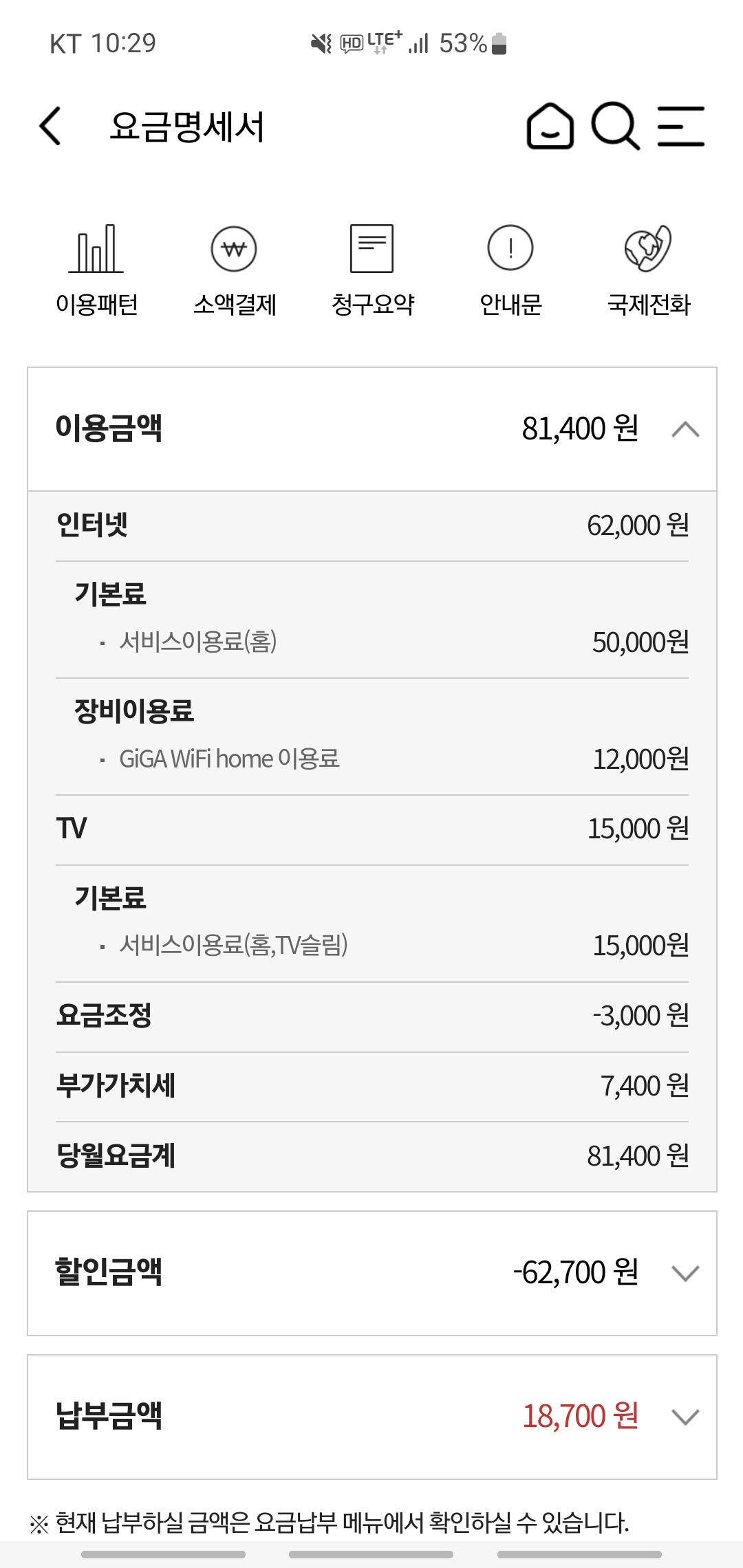The width and height of the screenshot is (743, 1568).
Task: Open search from the header
Action: (x=616, y=126)
